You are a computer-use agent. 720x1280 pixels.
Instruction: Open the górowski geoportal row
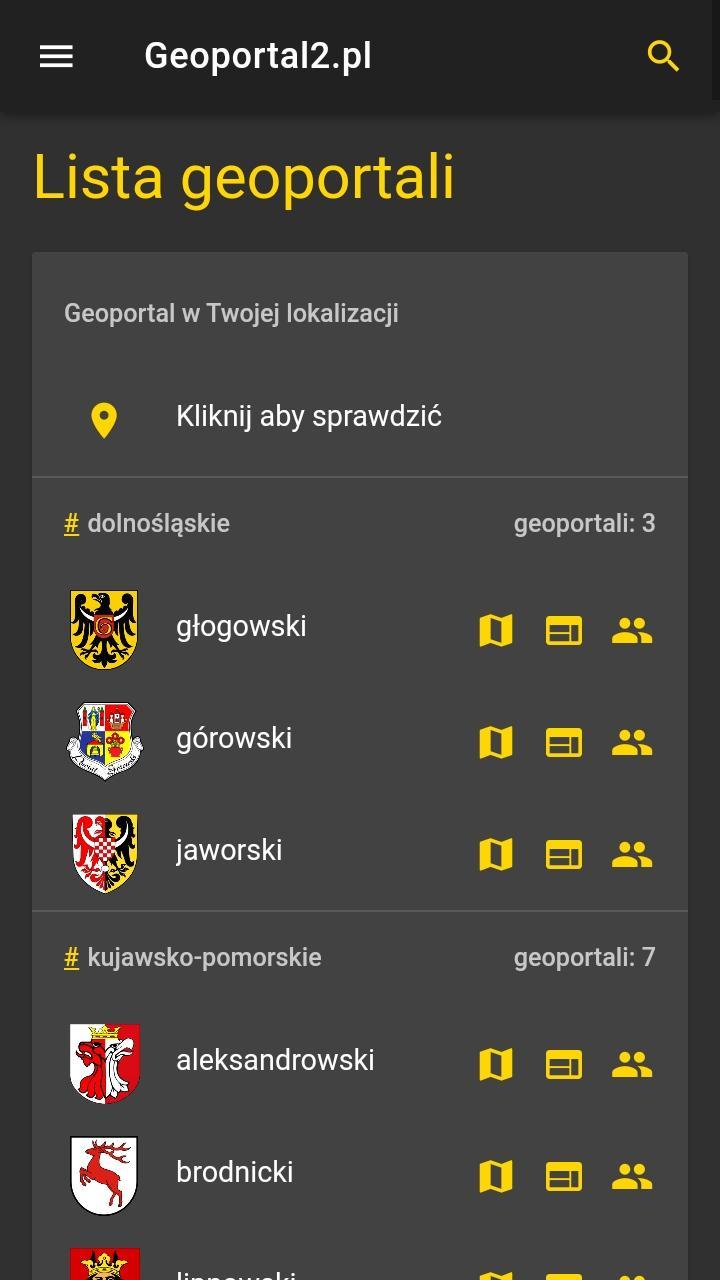(234, 739)
